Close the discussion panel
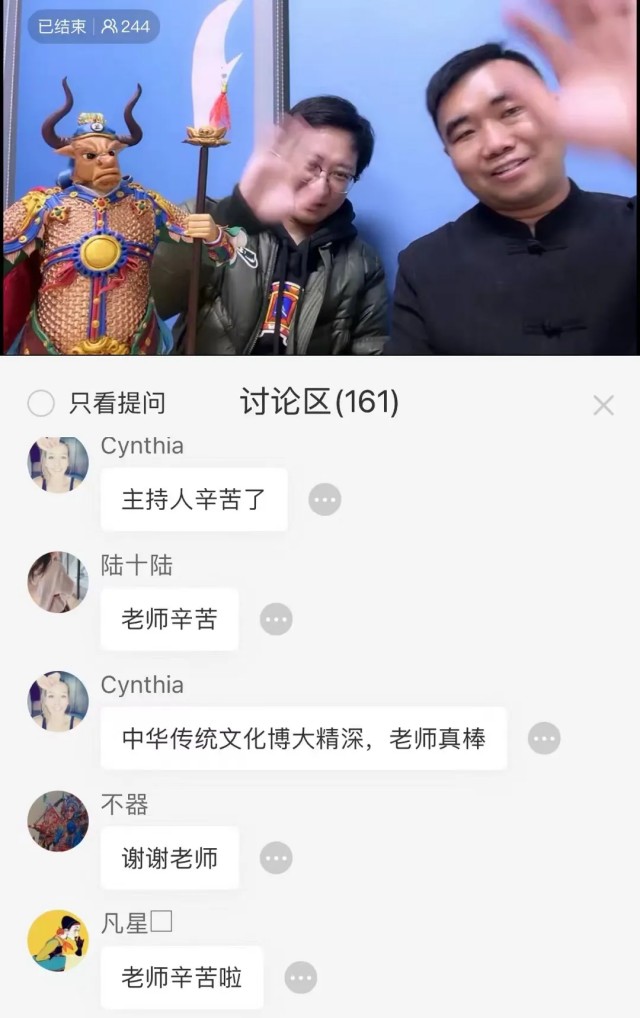 click(x=603, y=405)
